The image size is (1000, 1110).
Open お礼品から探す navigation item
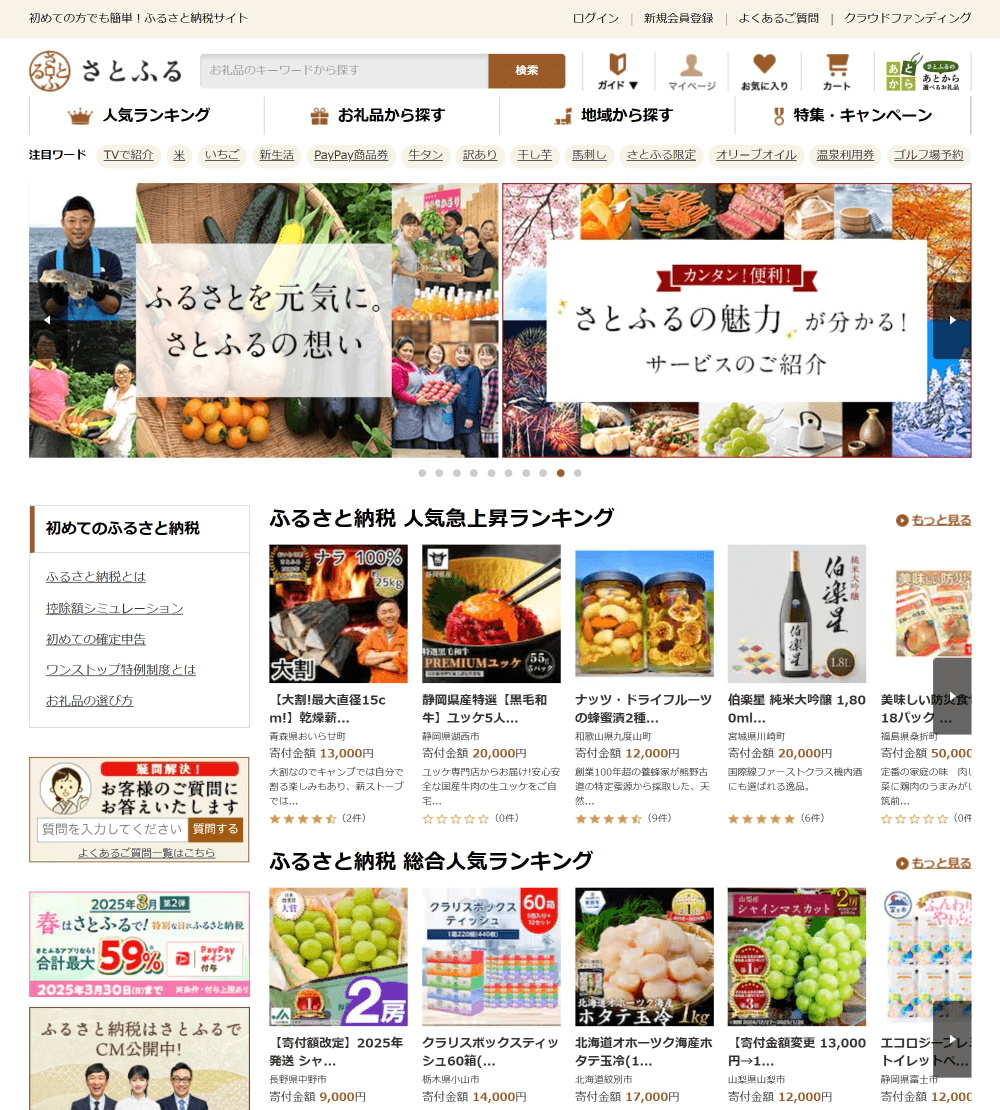tap(382, 116)
